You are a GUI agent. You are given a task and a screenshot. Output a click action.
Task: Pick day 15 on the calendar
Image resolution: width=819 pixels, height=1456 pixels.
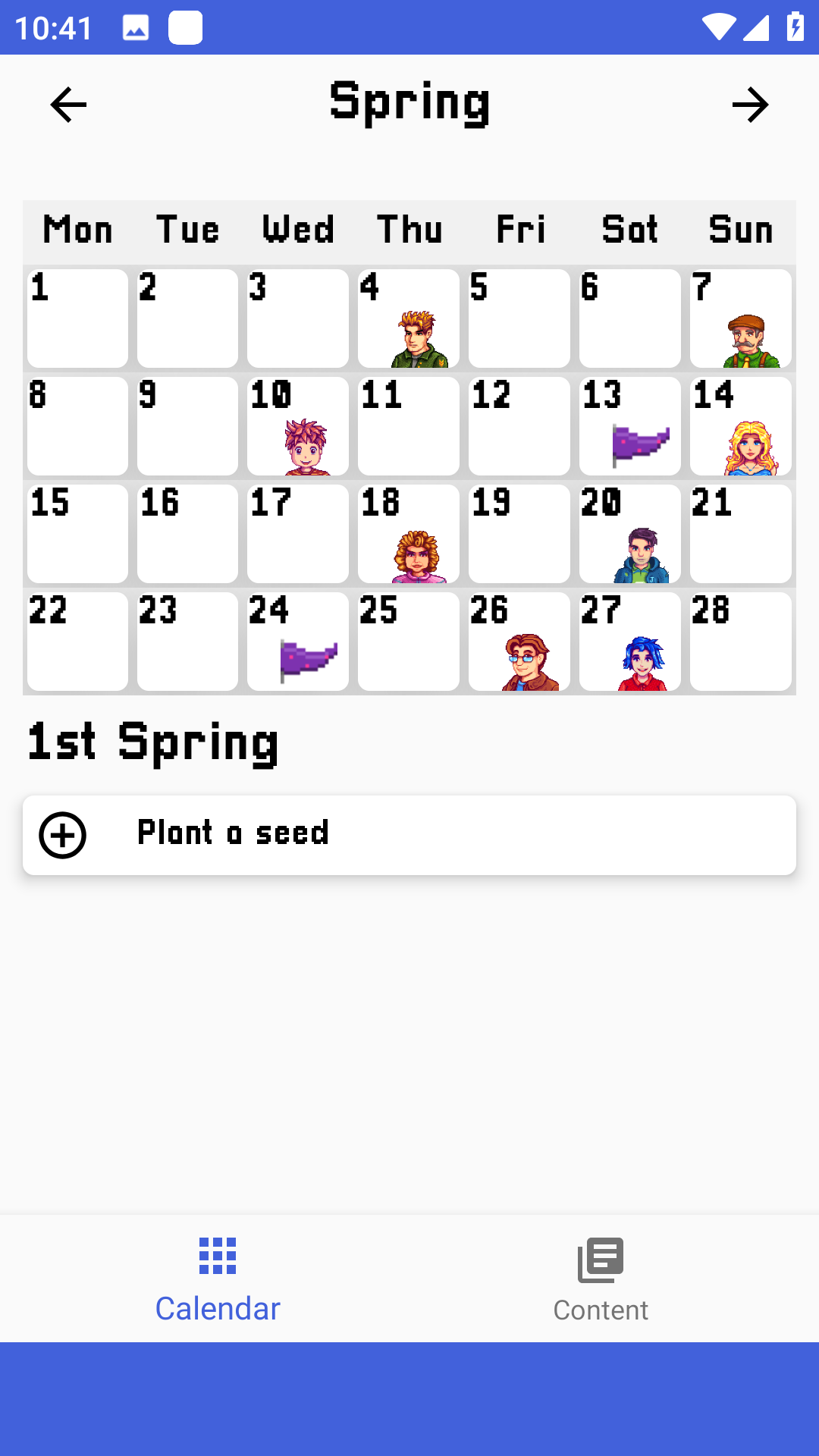(77, 534)
